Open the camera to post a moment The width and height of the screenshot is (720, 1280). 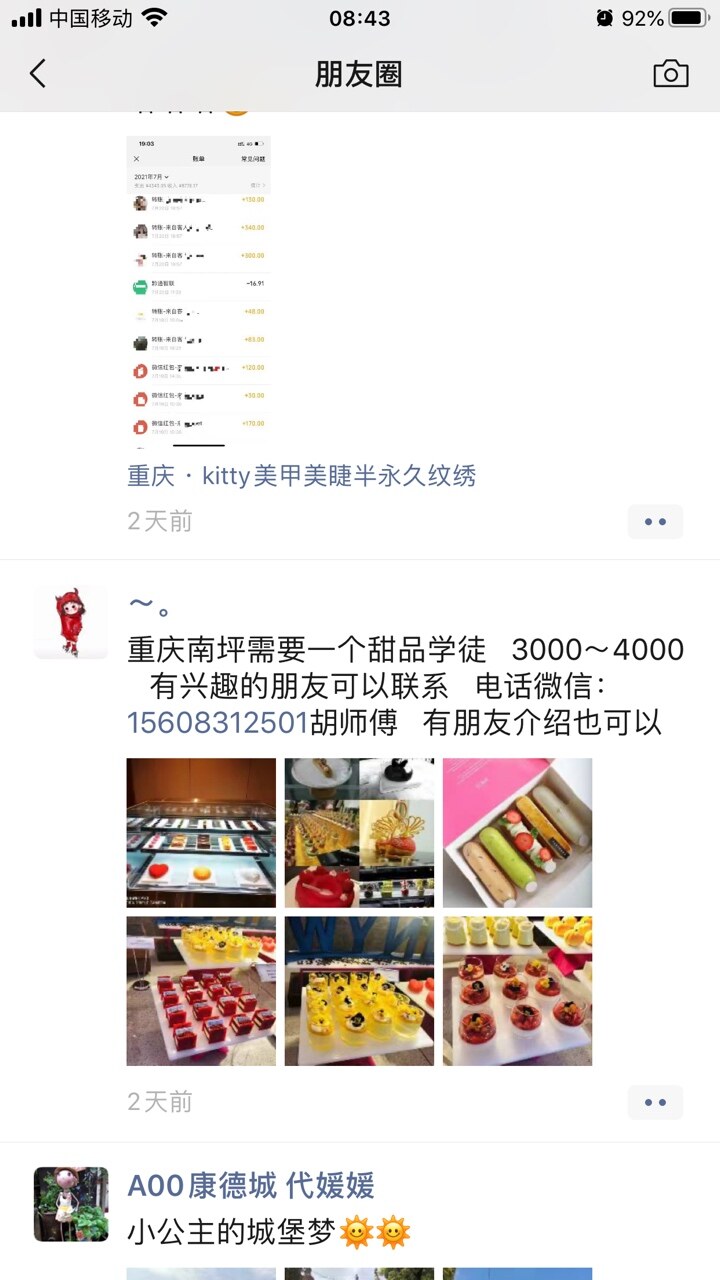click(671, 74)
